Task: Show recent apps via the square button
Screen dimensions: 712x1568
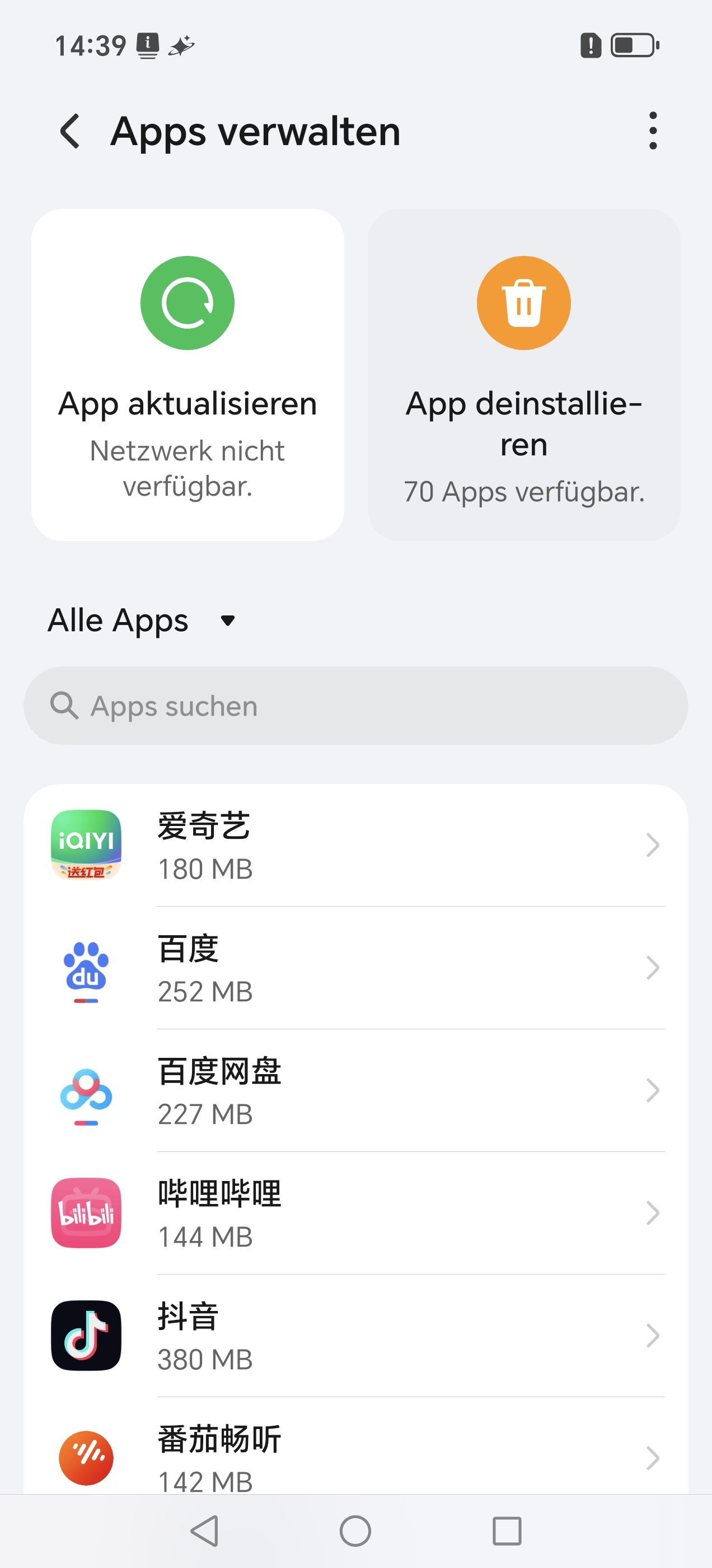Action: pyautogui.click(x=507, y=1531)
